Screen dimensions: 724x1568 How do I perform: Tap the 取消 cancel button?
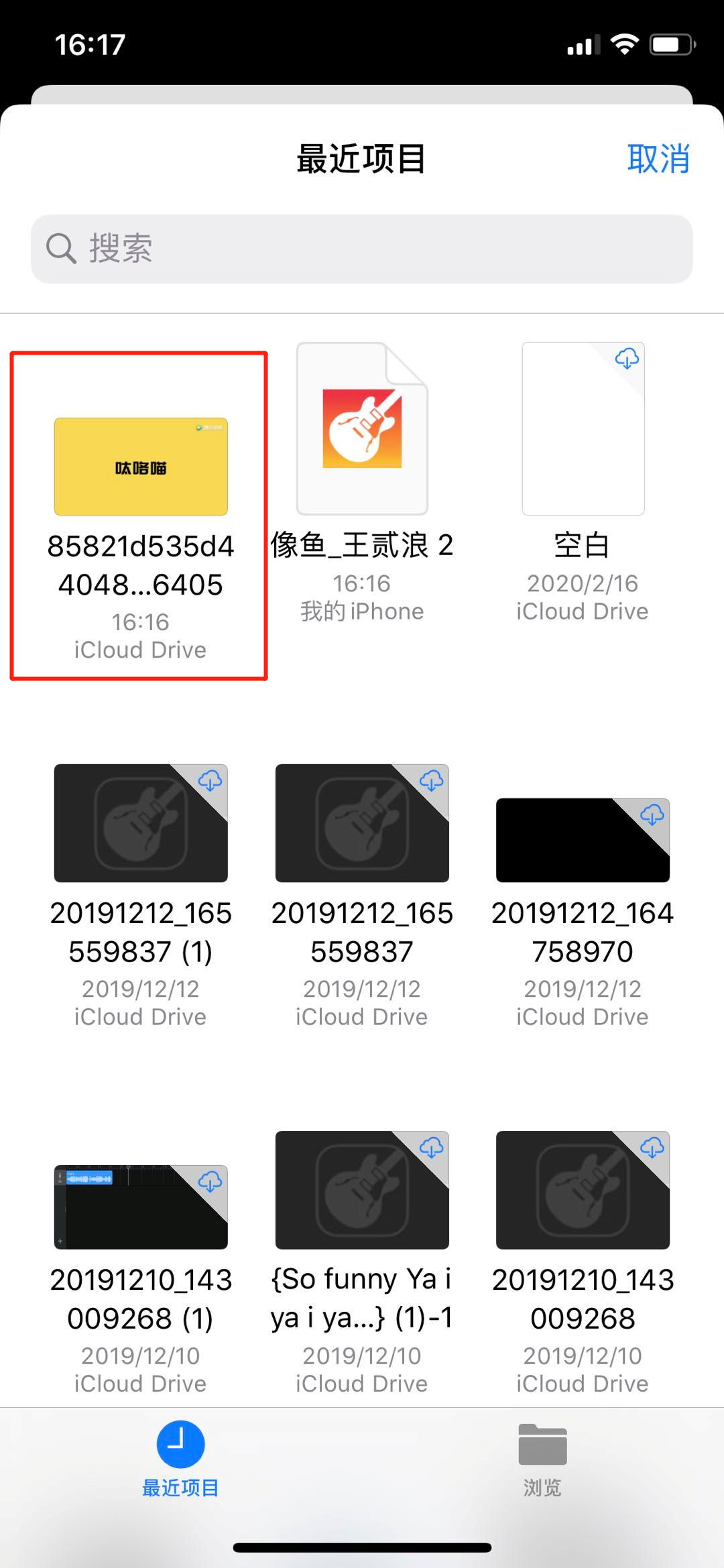658,159
